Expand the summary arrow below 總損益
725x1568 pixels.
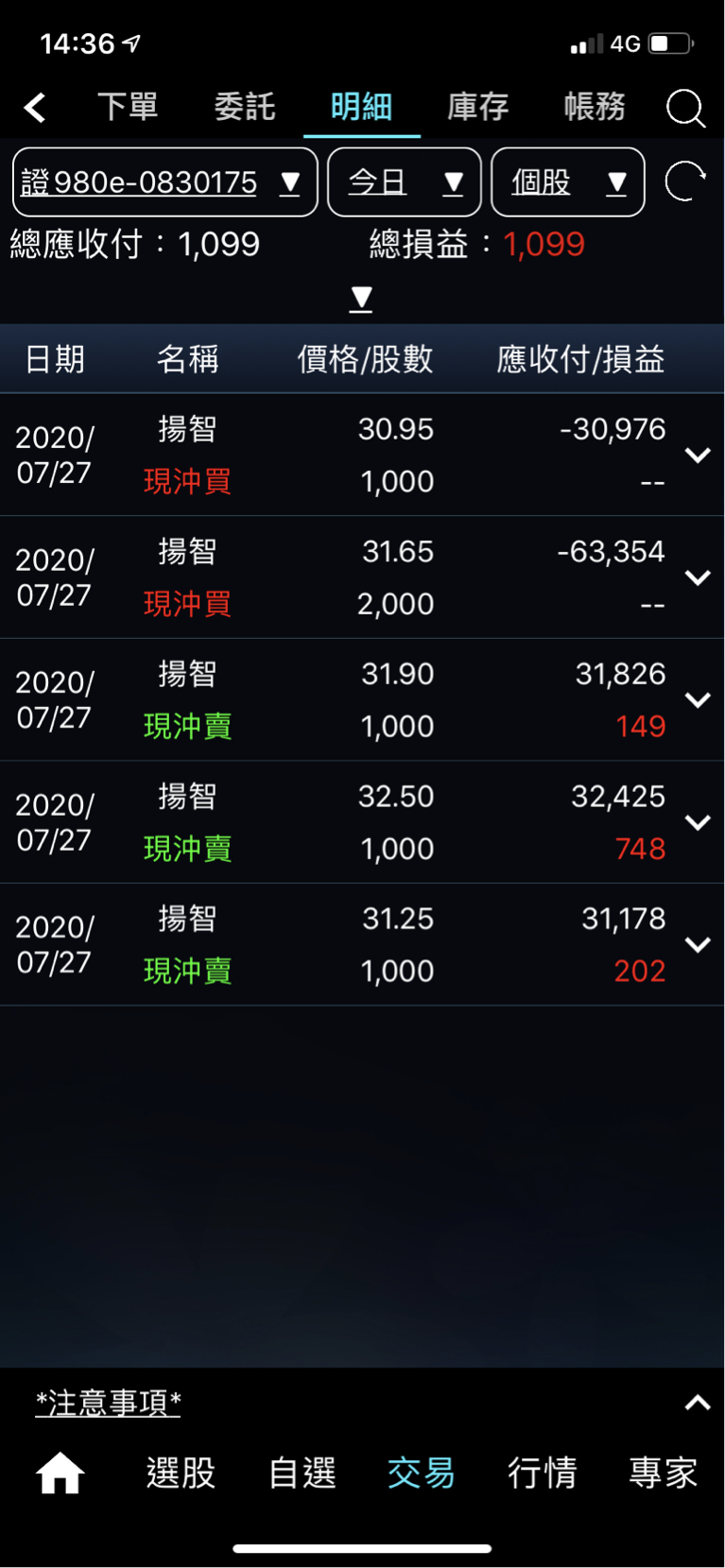tap(361, 300)
